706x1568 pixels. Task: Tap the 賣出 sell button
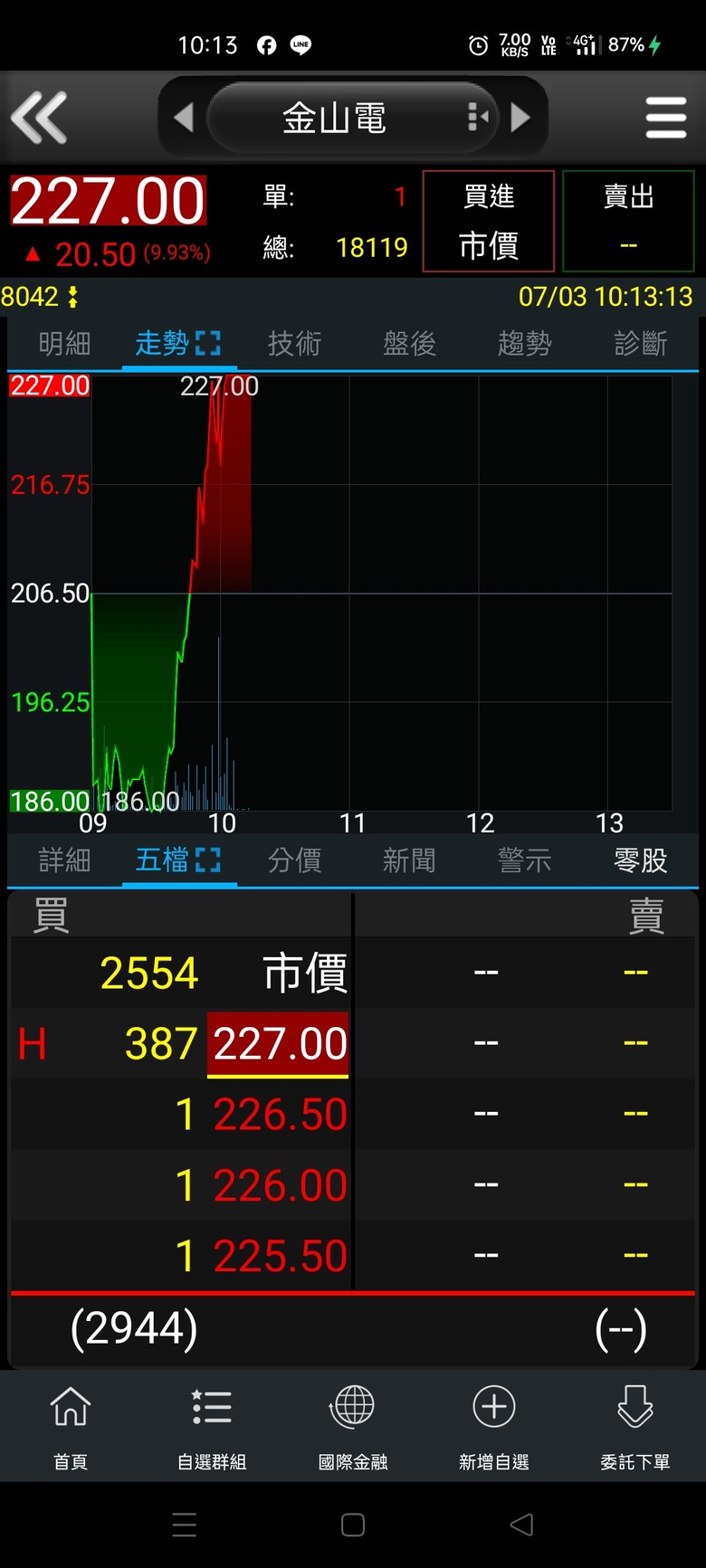click(628, 221)
